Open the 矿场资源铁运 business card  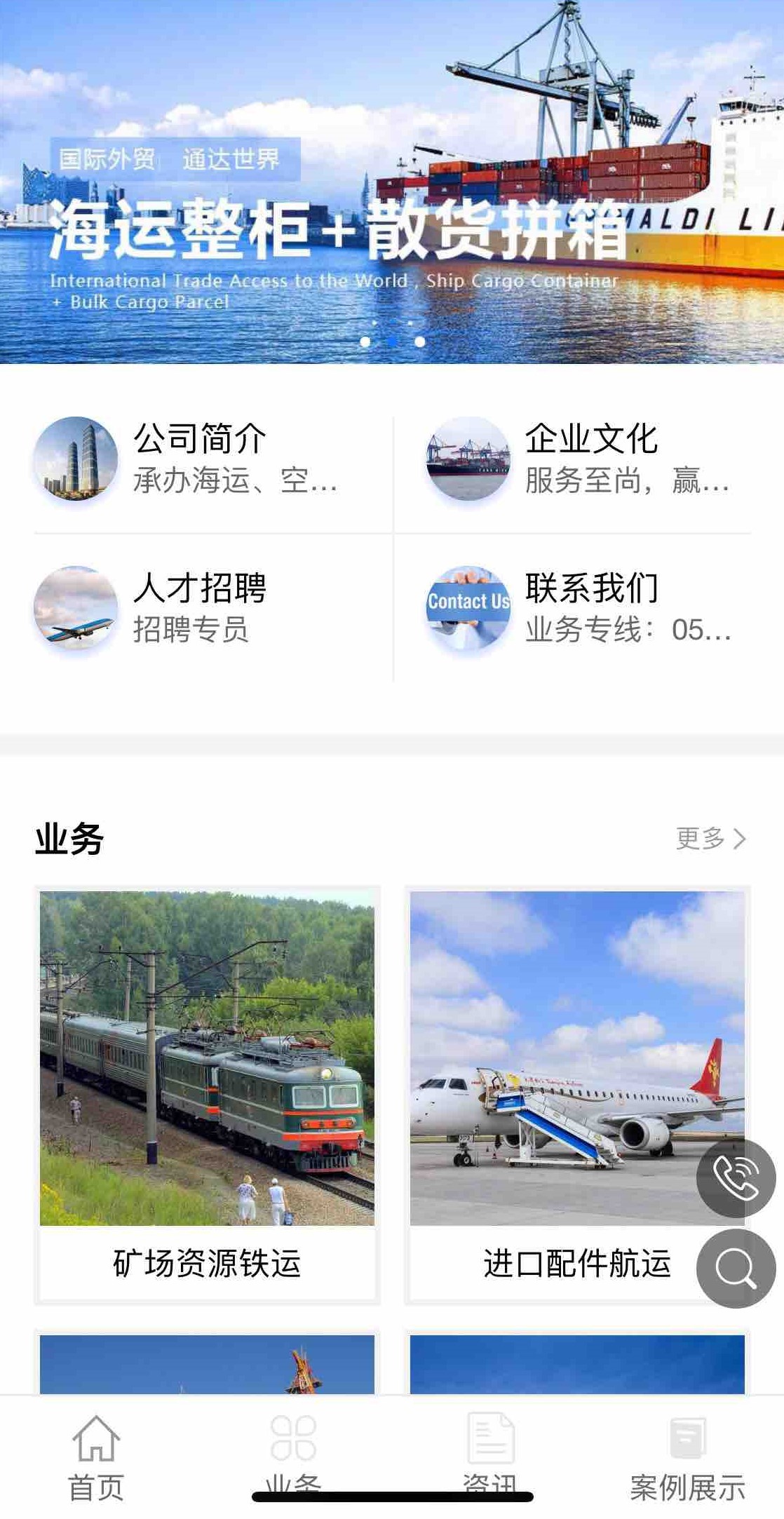coord(207,1094)
